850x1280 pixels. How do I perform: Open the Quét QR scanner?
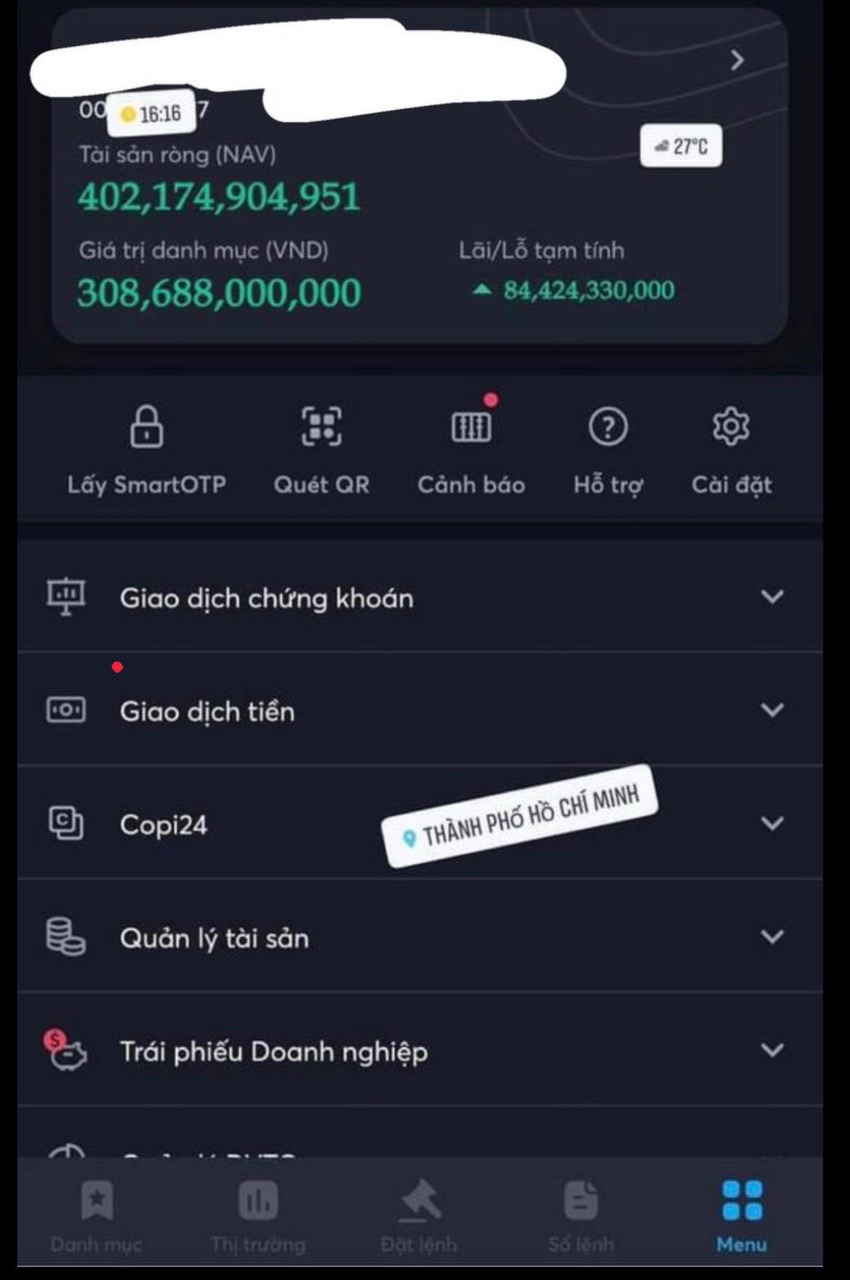[x=321, y=448]
